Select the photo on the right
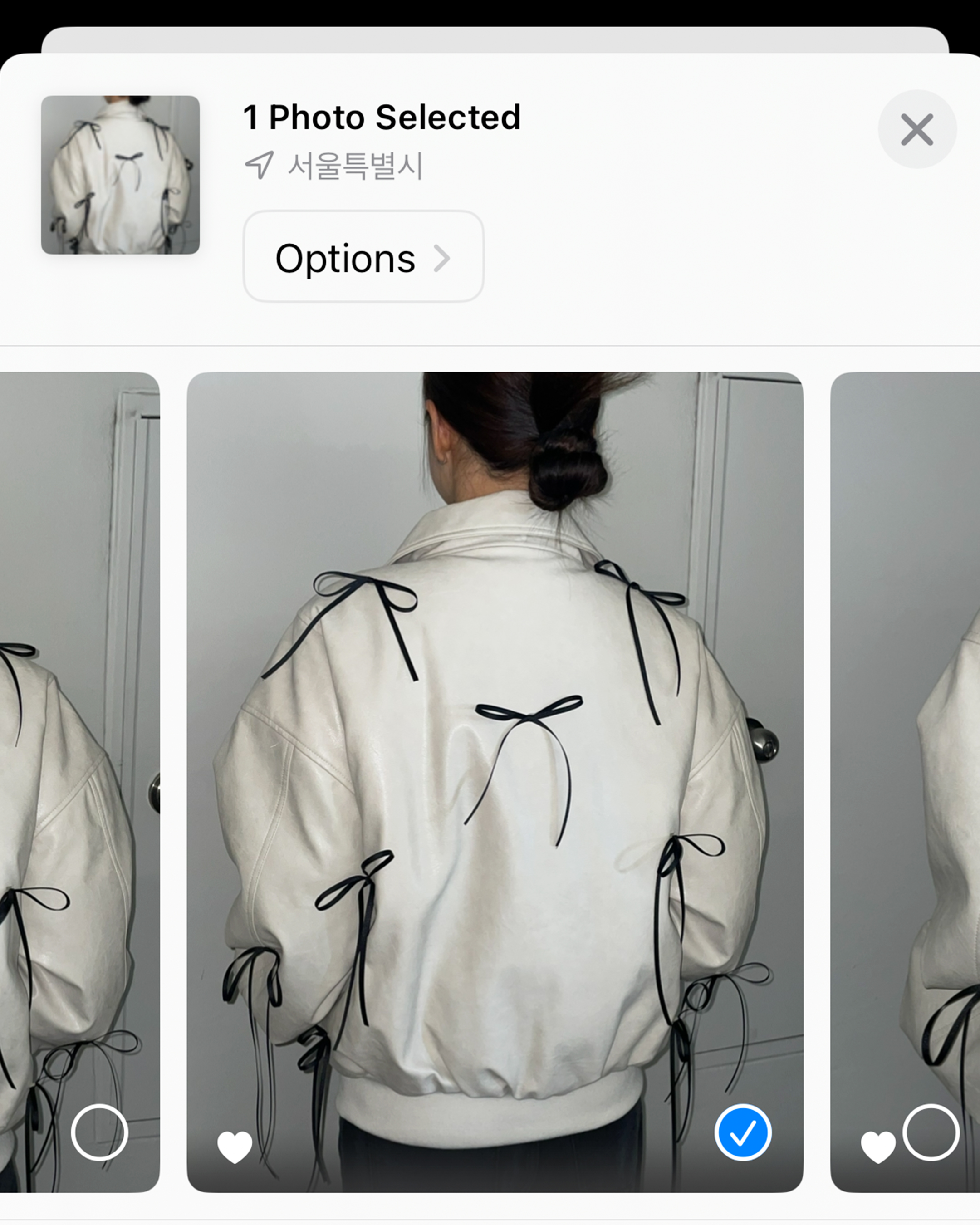 931,1132
